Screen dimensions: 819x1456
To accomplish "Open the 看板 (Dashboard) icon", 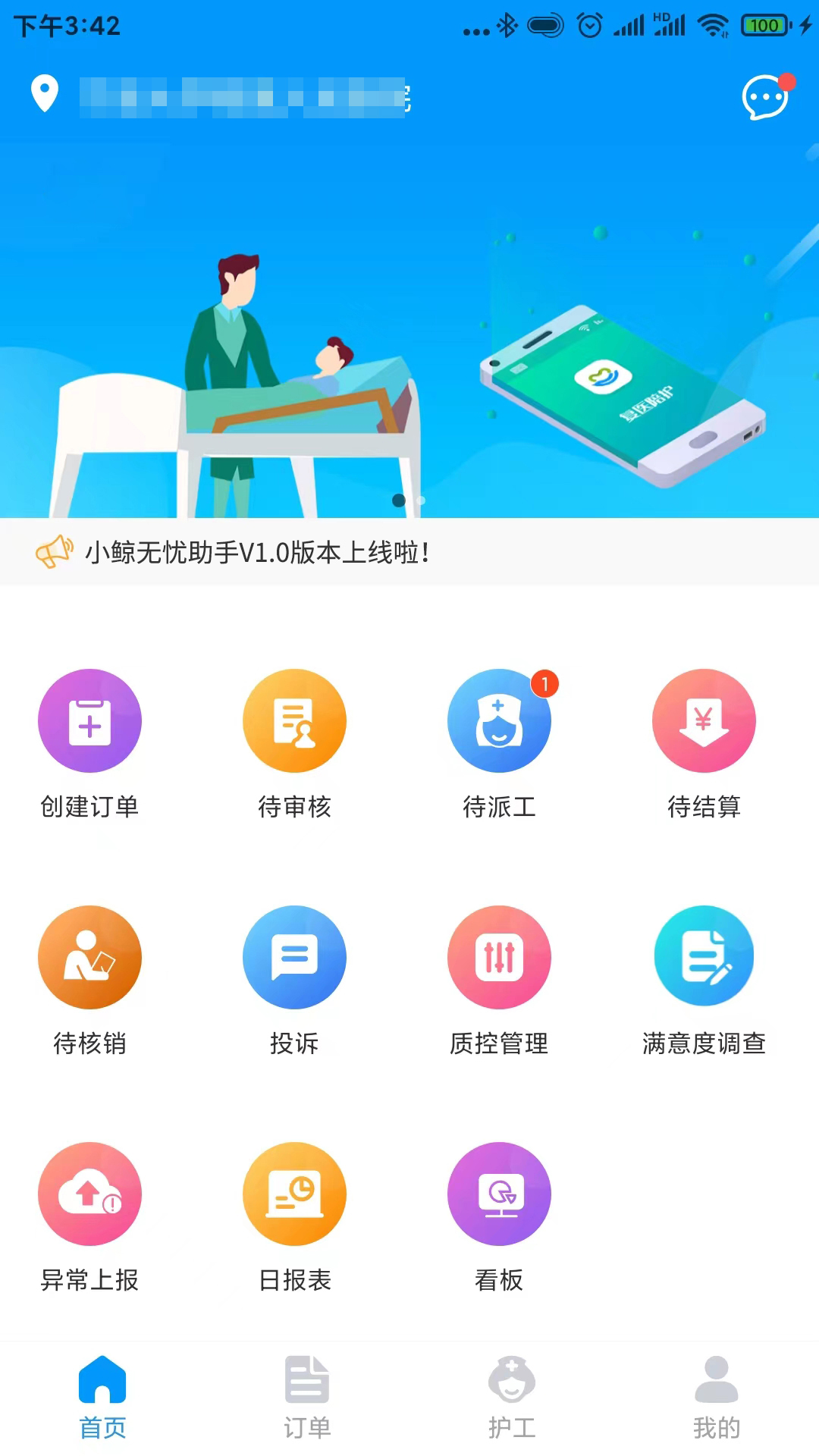I will pyautogui.click(x=499, y=1194).
